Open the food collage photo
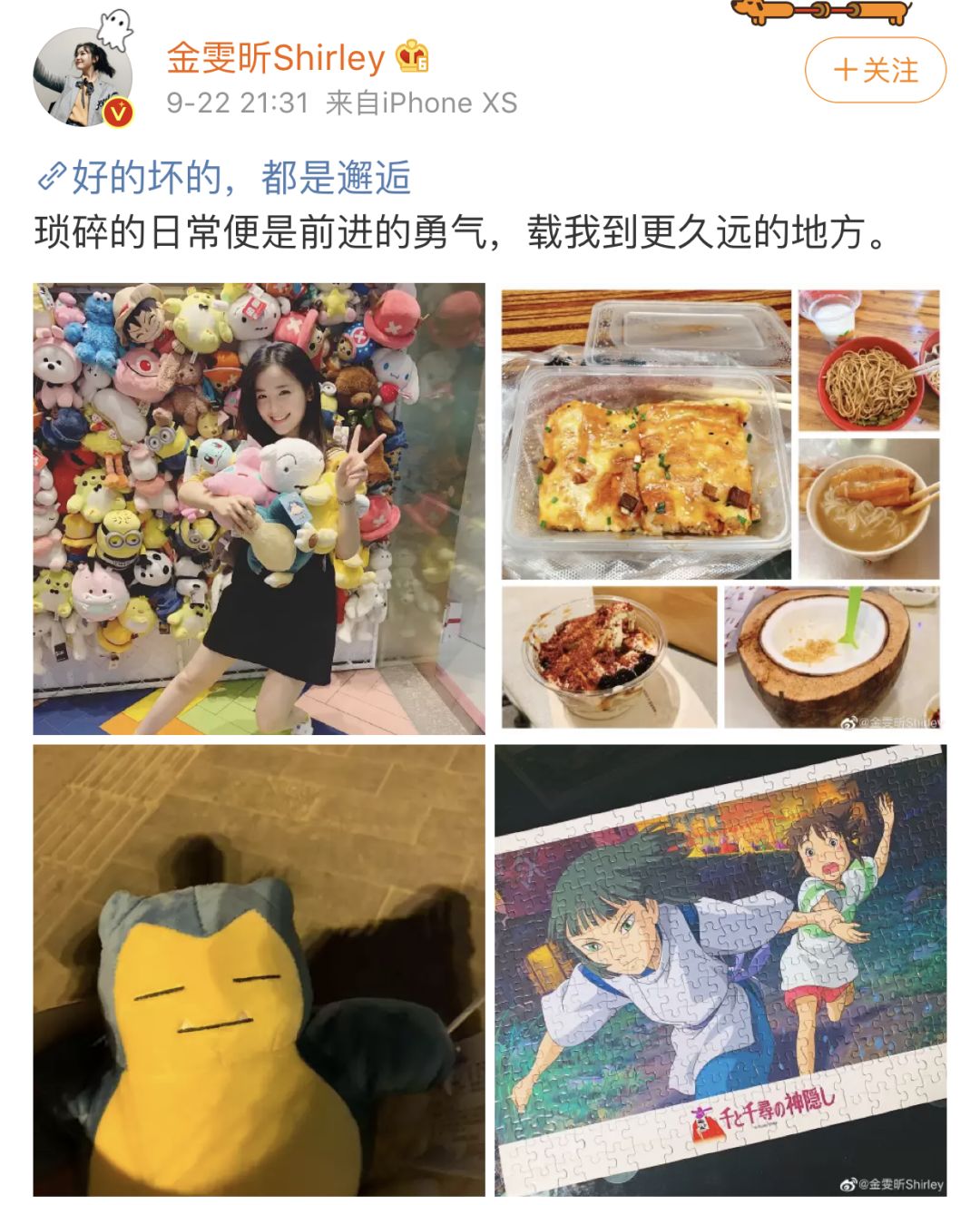 720,508
